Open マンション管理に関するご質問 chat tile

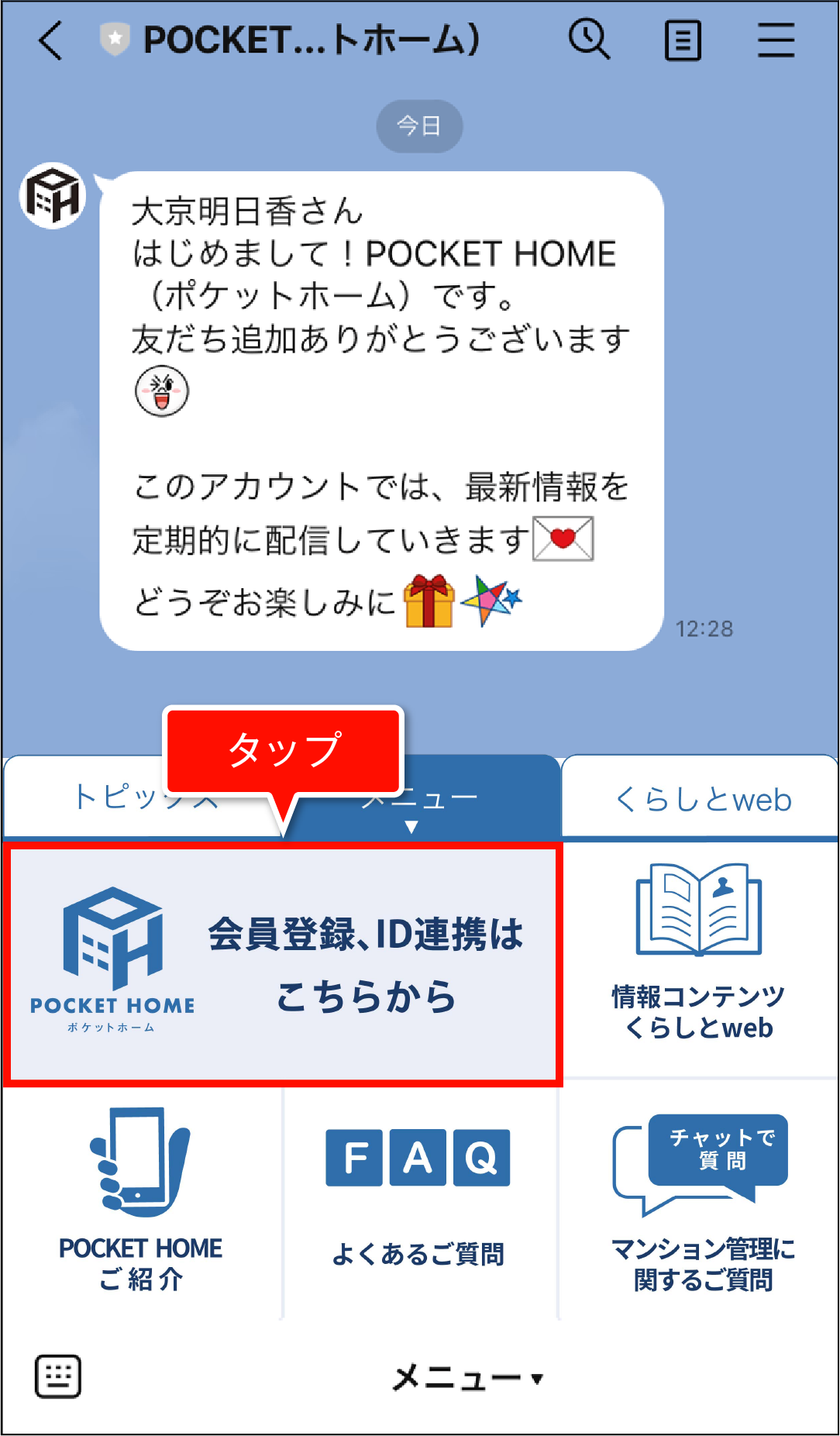(701, 1201)
